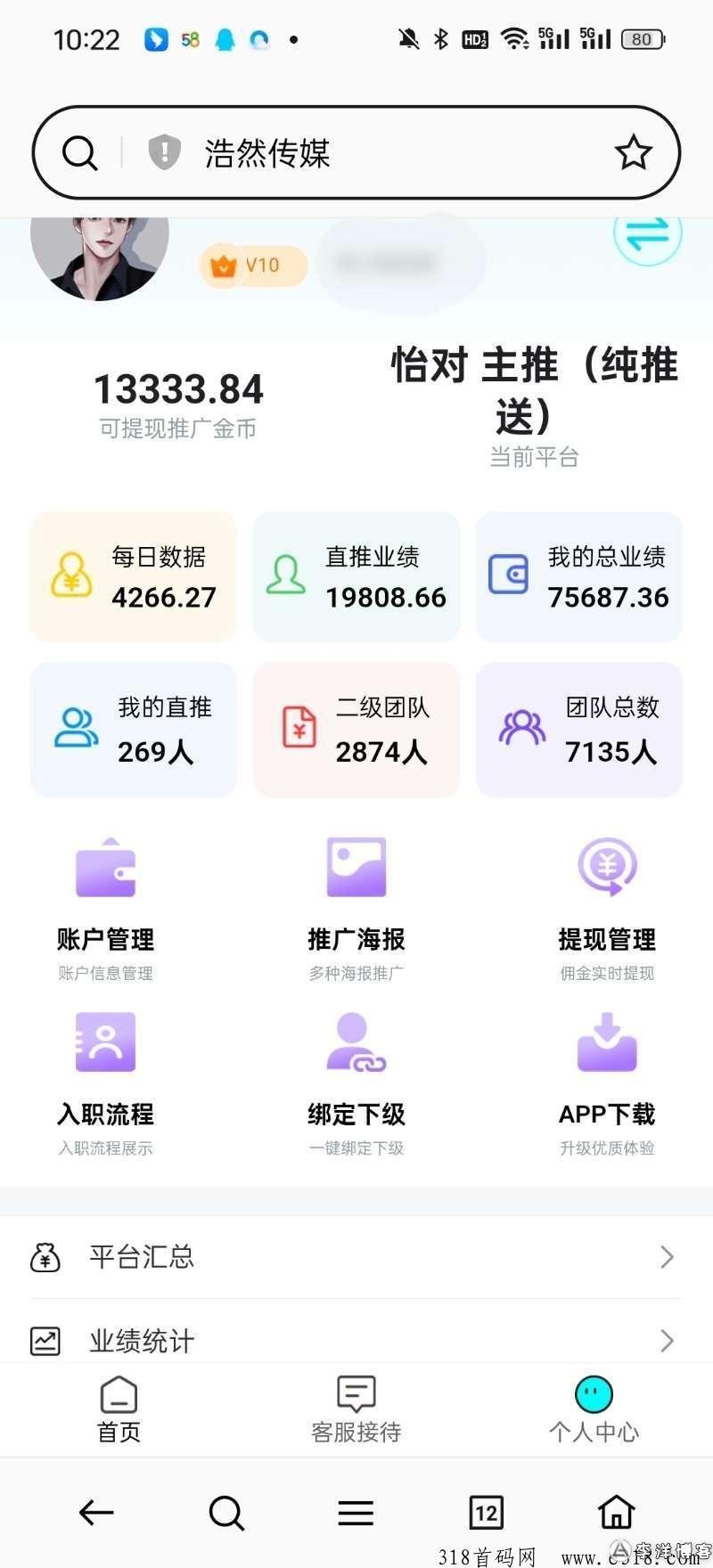Switch platform with the swap arrows icon
713x1568 pixels.
[648, 233]
